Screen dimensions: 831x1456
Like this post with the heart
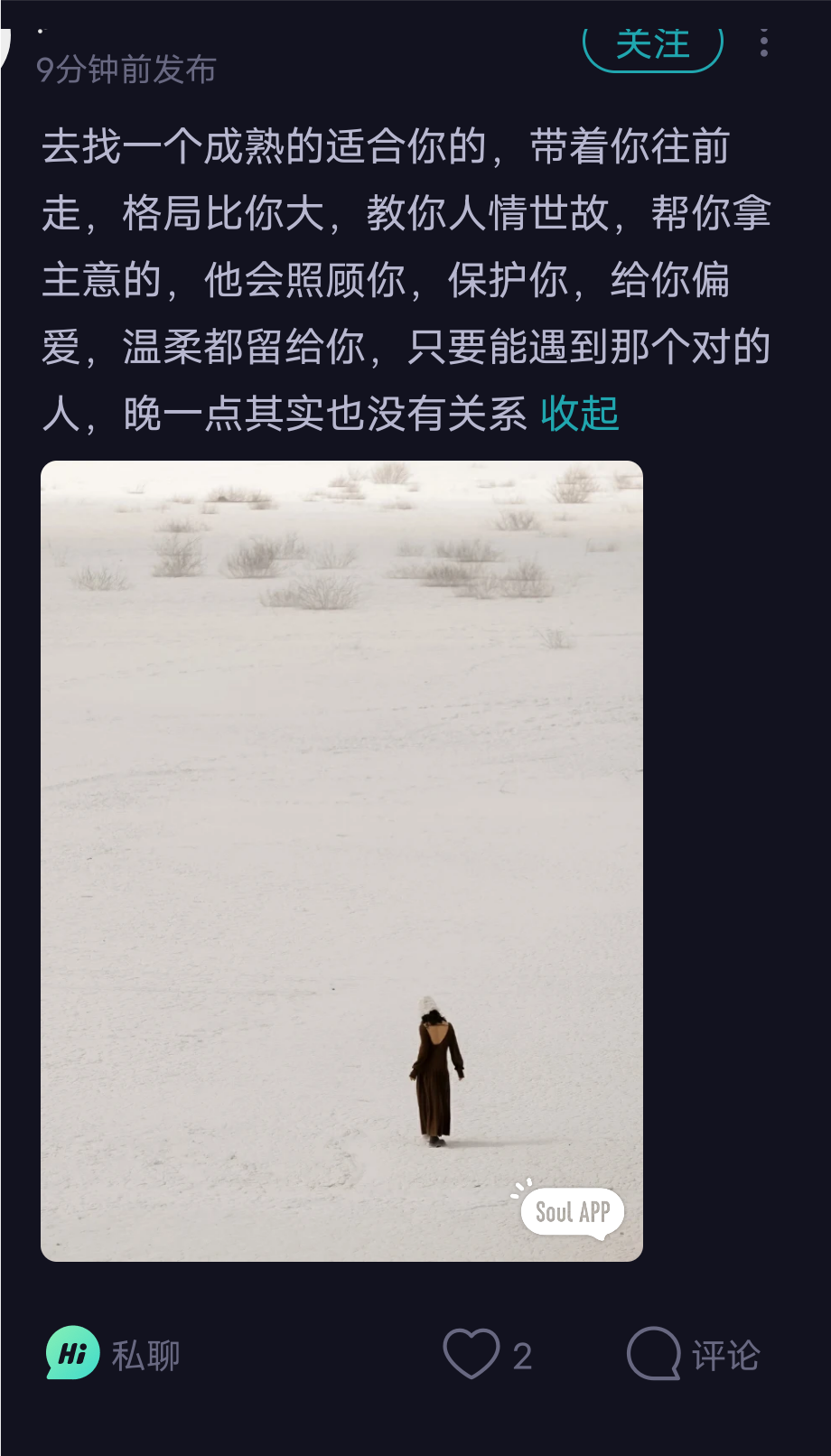pos(472,1354)
